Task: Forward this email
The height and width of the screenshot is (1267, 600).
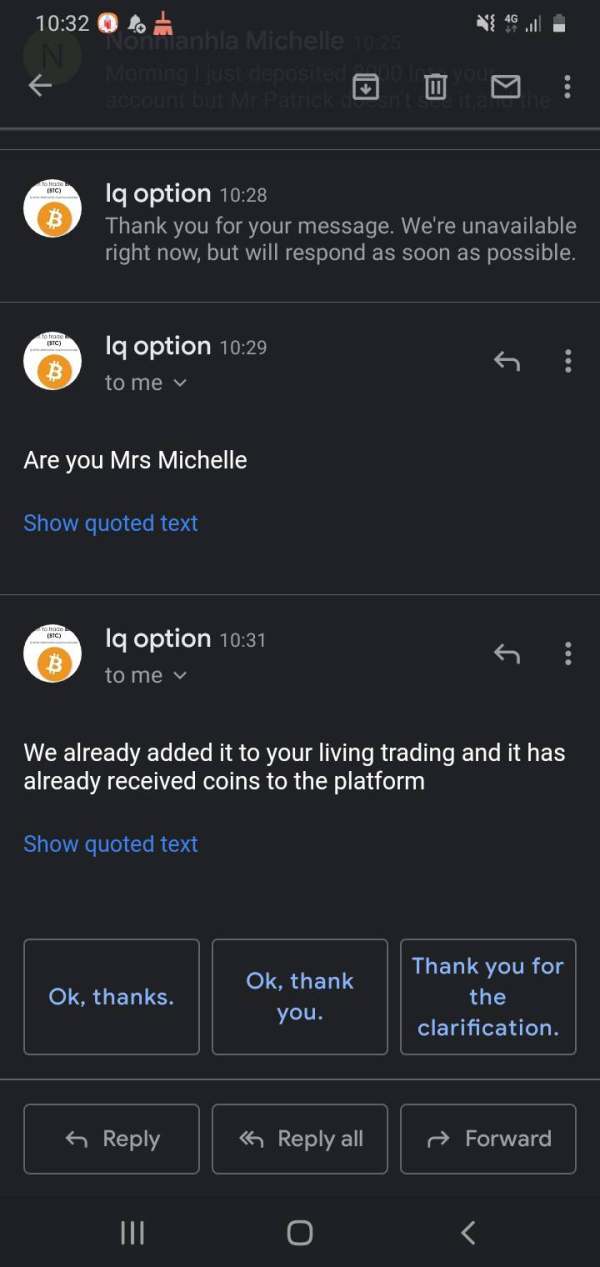Action: (488, 1139)
